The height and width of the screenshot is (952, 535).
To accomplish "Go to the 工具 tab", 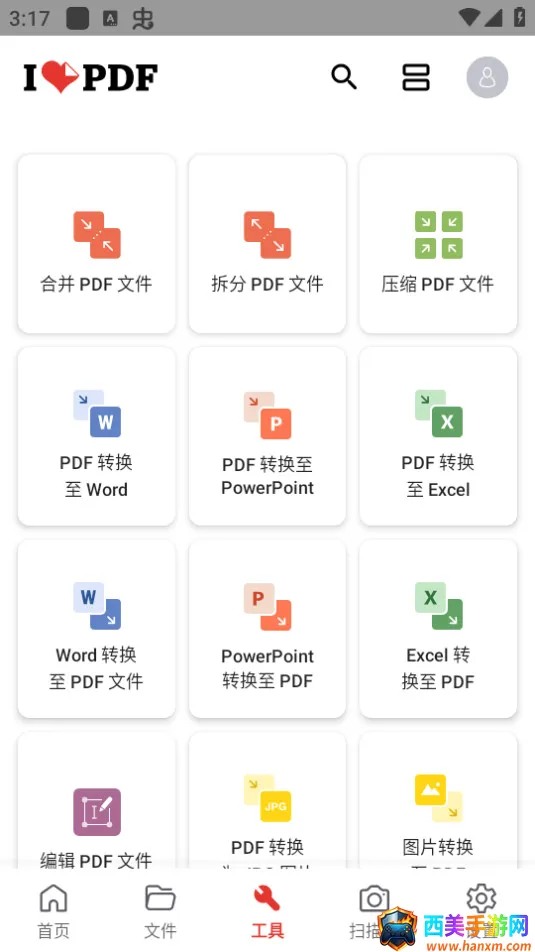I will click(267, 911).
